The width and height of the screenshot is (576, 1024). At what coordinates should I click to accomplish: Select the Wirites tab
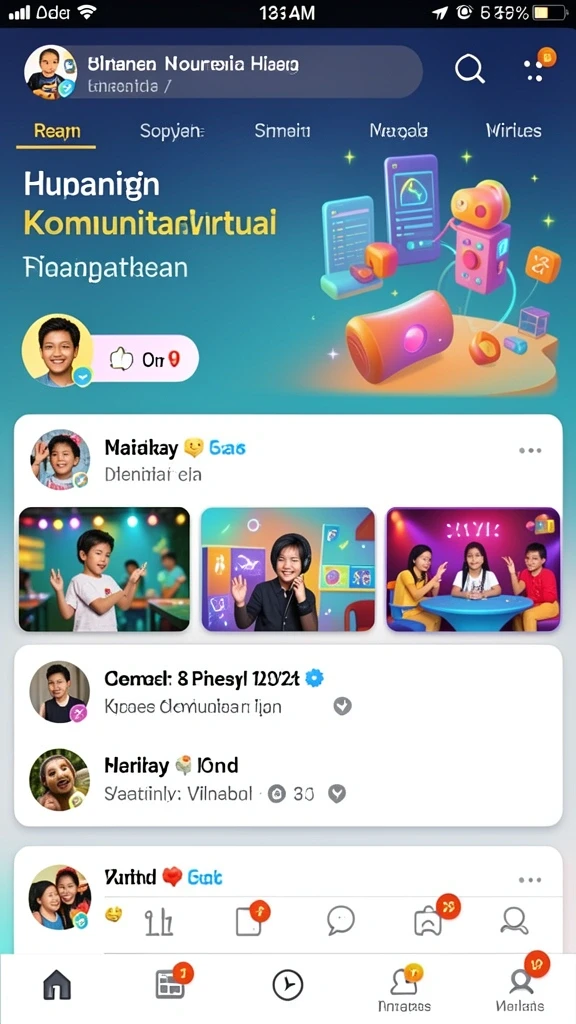point(513,131)
